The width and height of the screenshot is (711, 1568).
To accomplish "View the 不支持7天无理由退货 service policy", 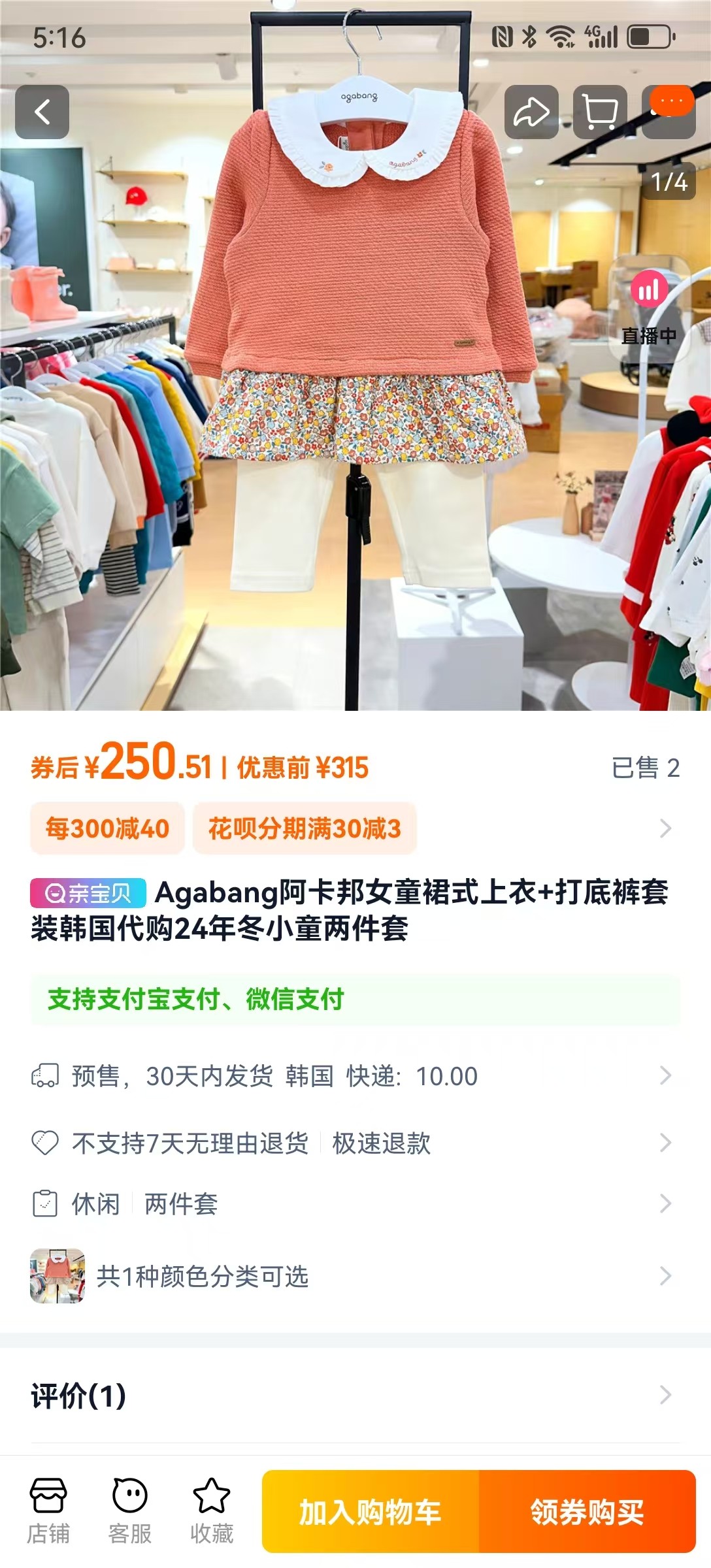I will pos(355,1143).
